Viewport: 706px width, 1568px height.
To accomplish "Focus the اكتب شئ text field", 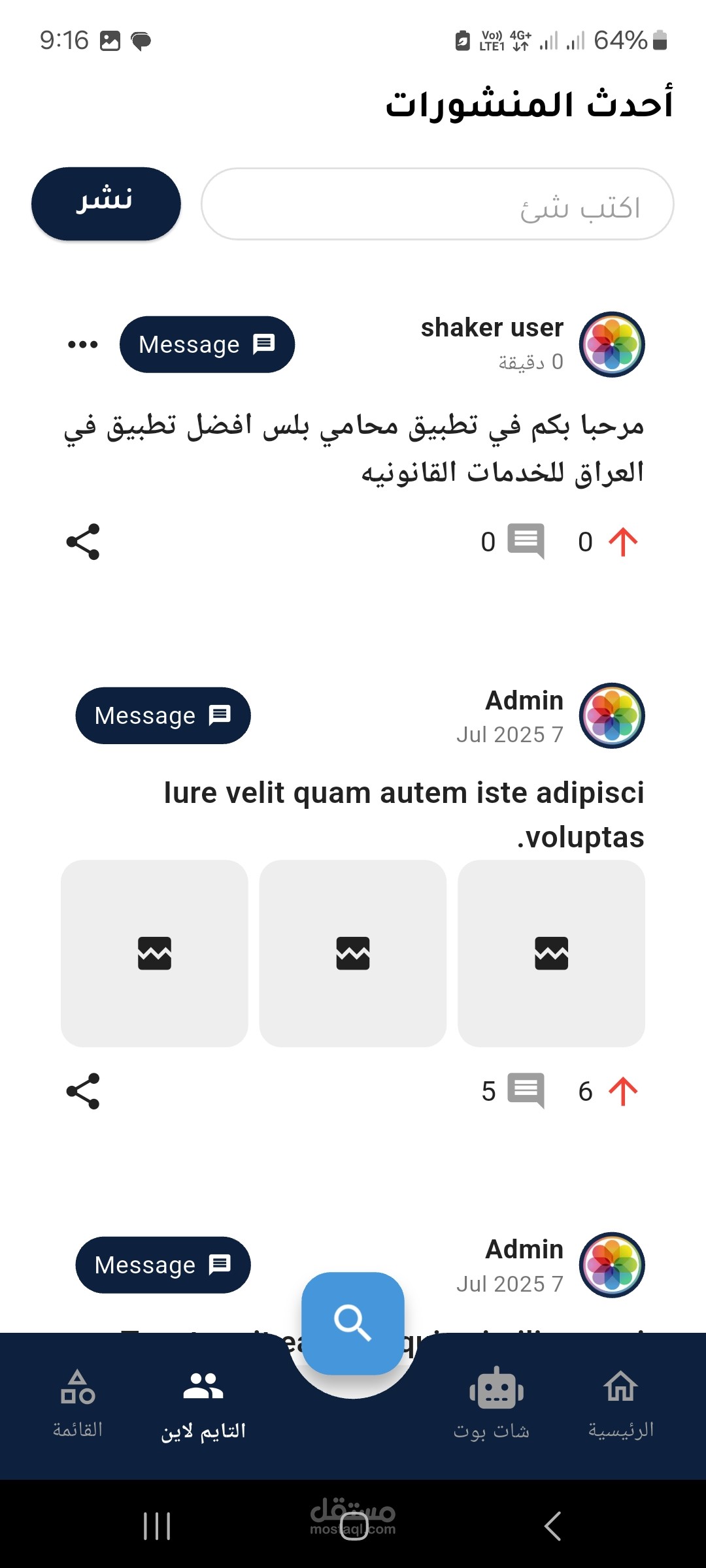I will pos(437,204).
